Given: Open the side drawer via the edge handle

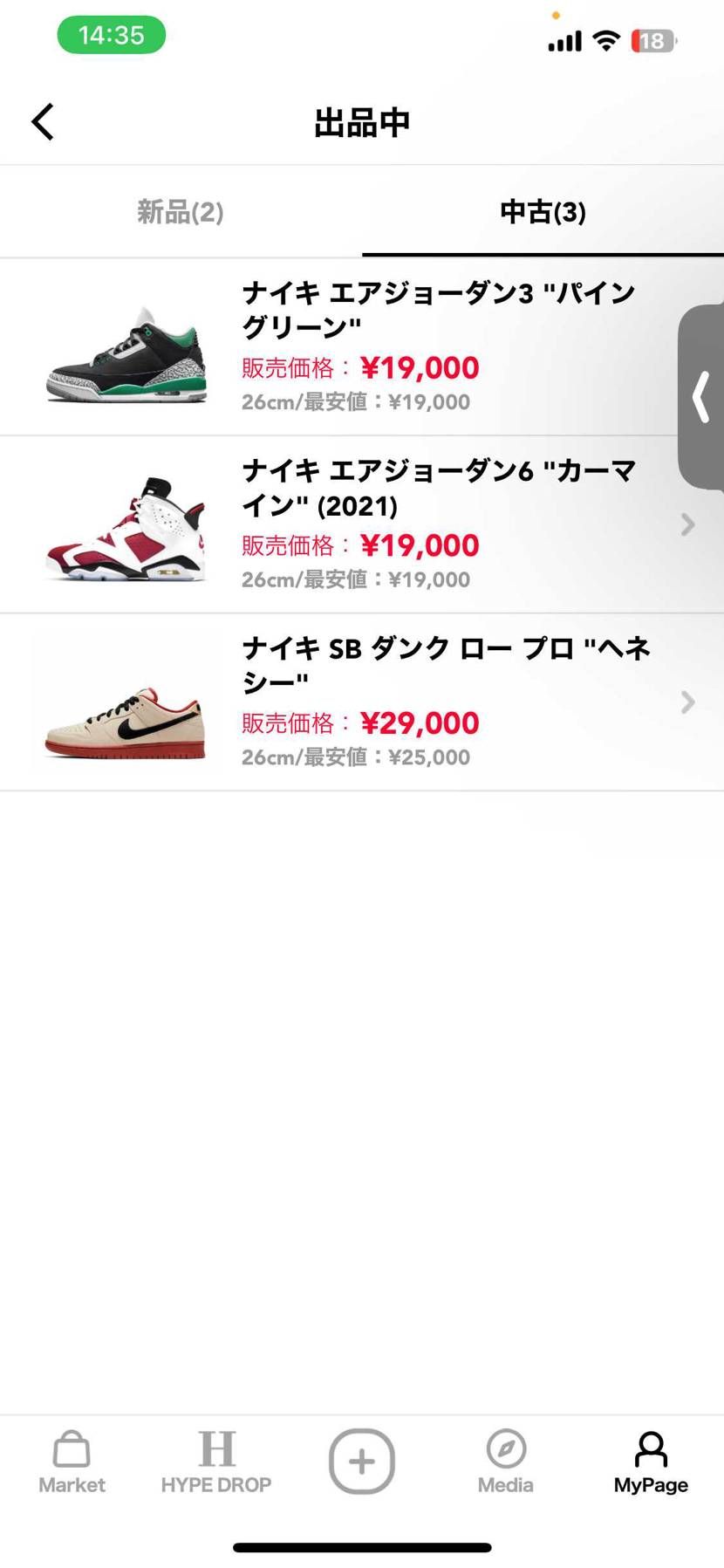Looking at the screenshot, I should pyautogui.click(x=703, y=397).
